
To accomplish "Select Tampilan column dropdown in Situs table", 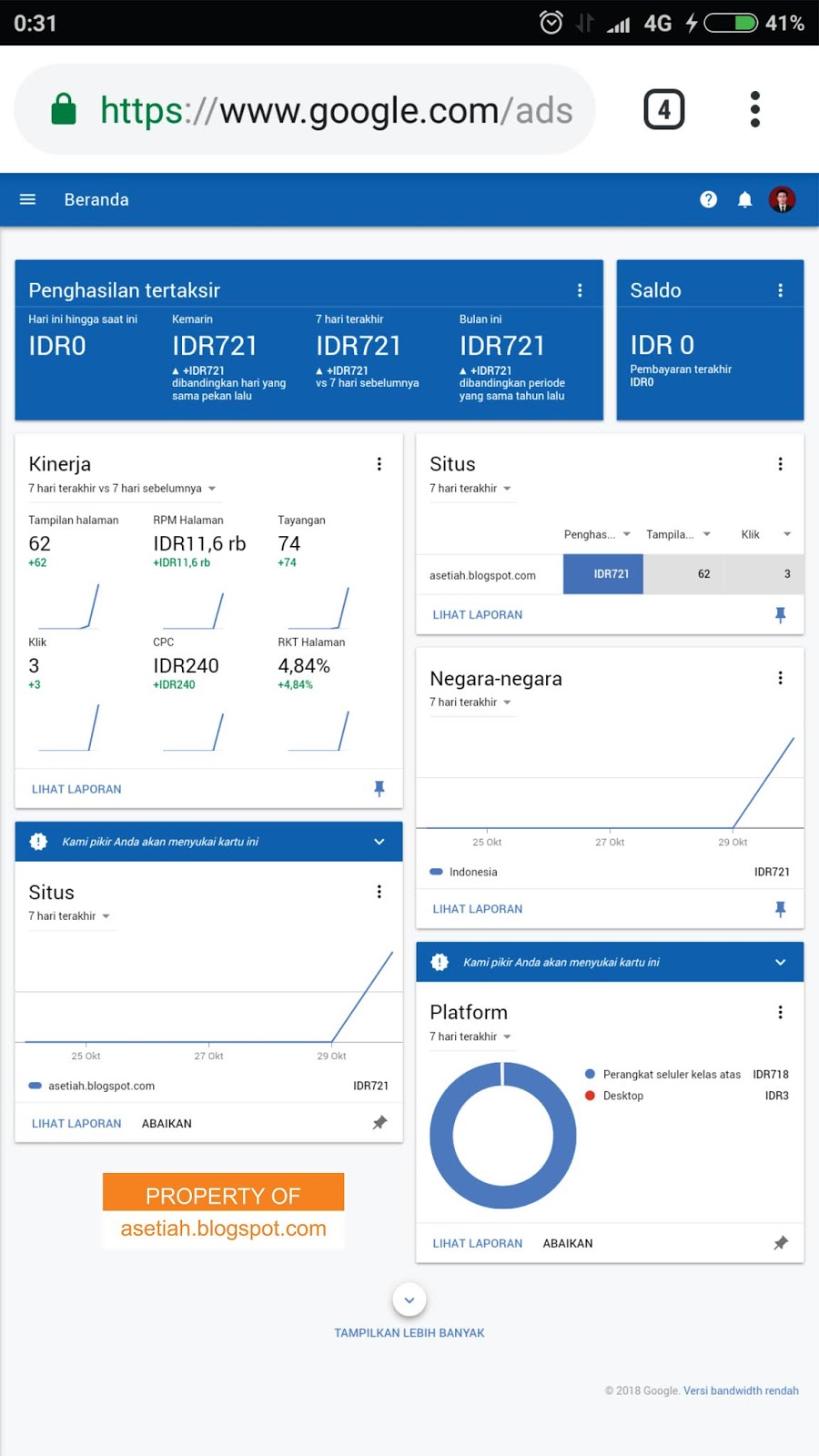I will click(x=679, y=534).
